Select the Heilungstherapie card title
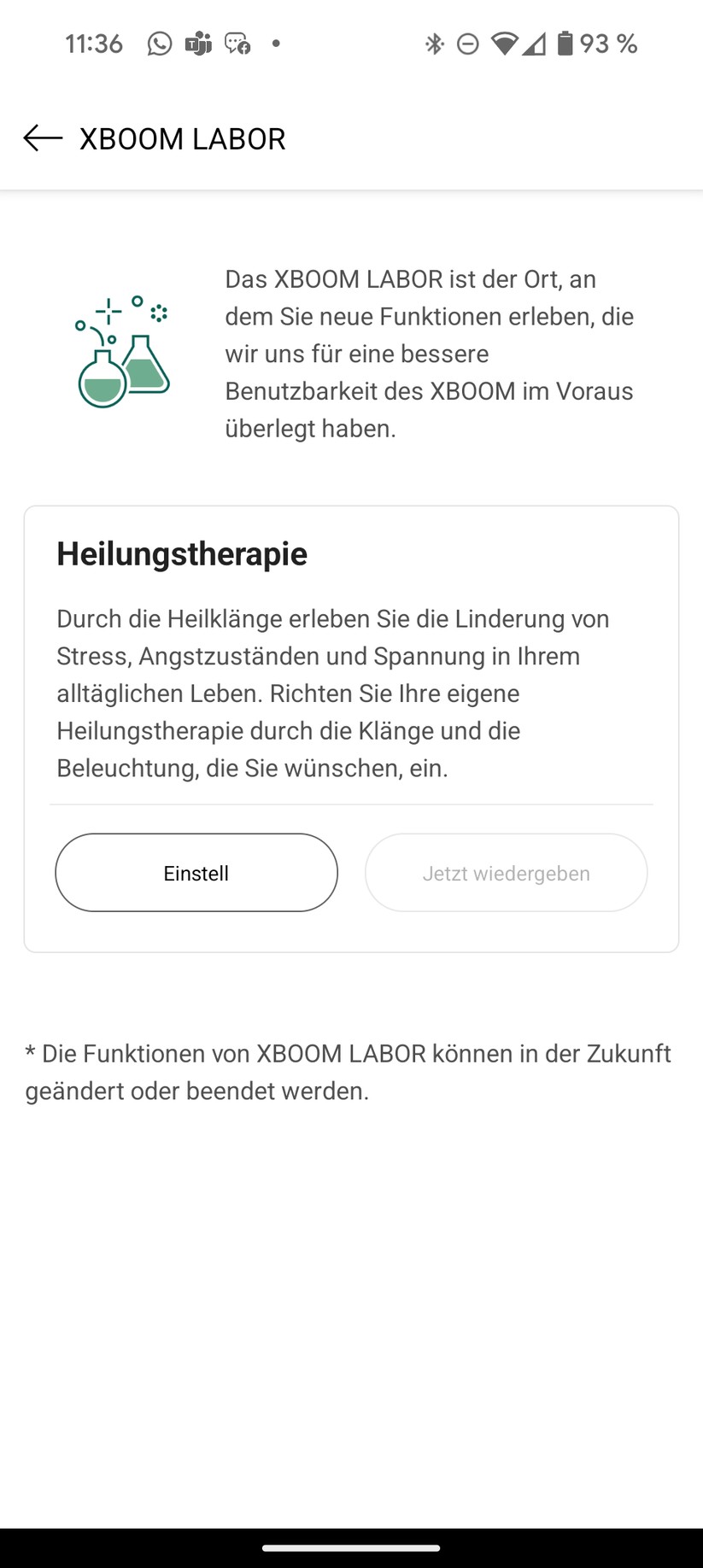 coord(181,554)
